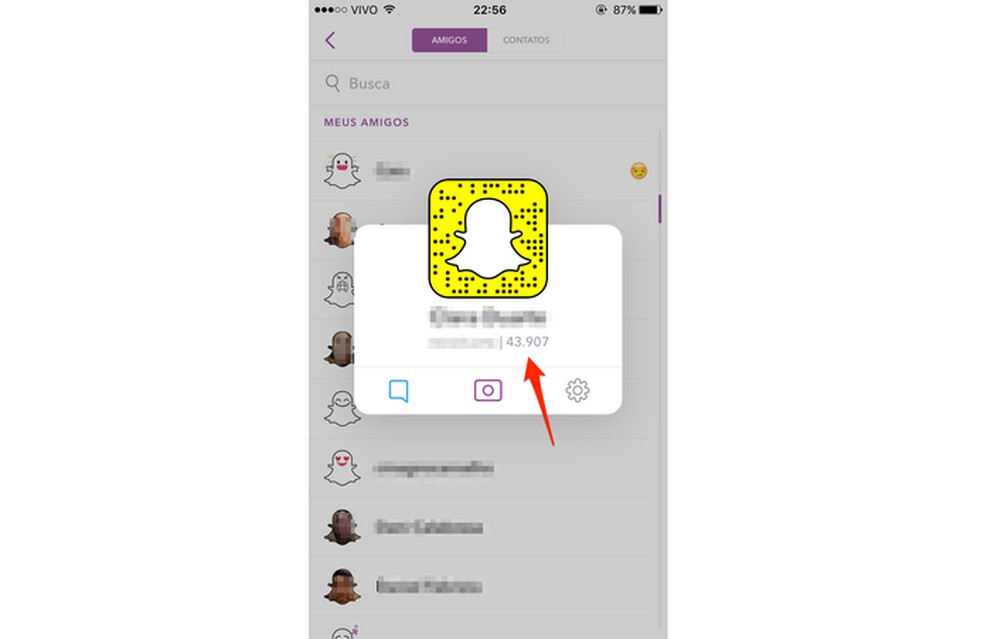Screen dimensions: 984x639
Task: Go back using the top-left arrow
Action: pos(331,41)
